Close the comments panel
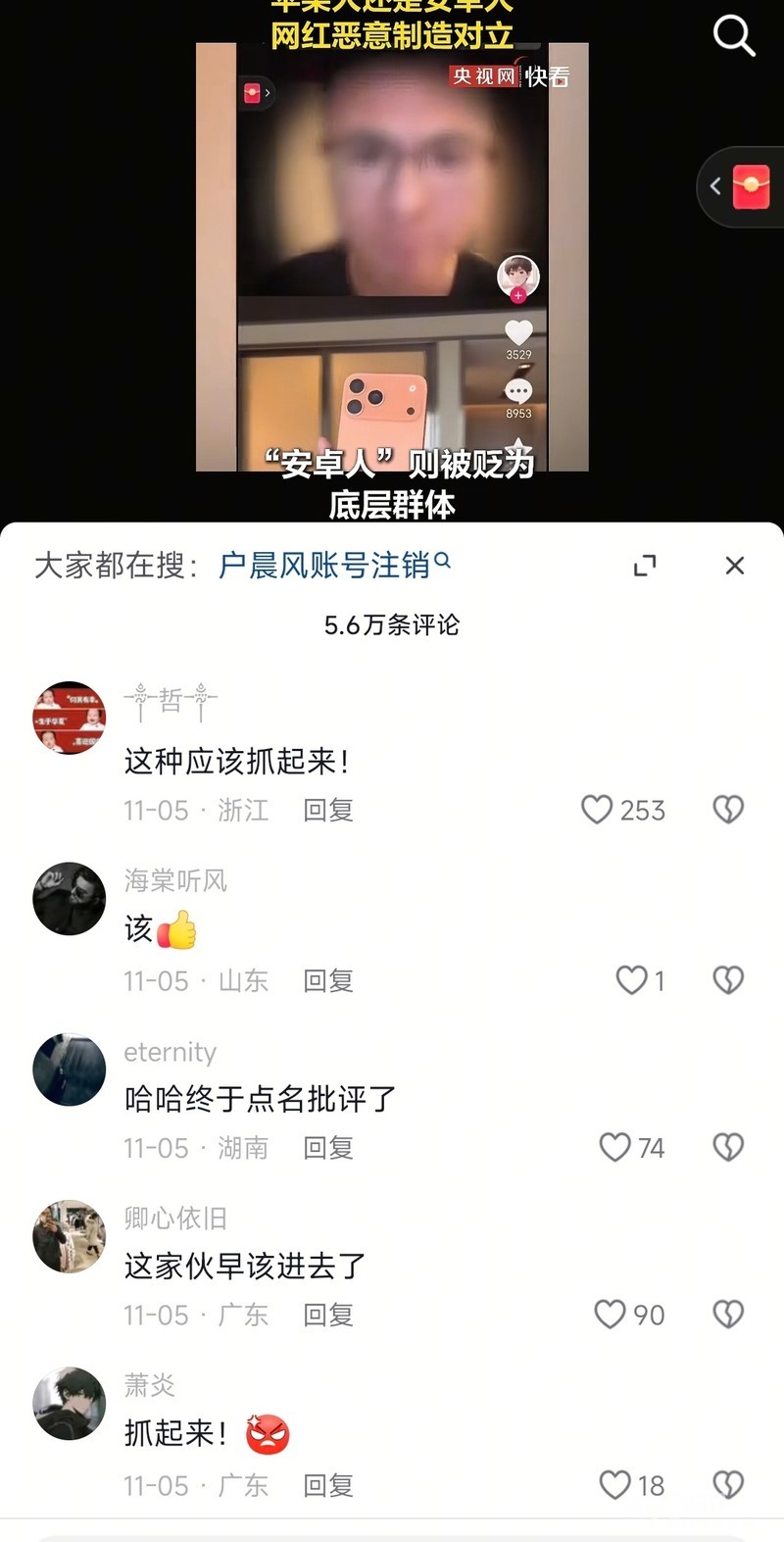The width and height of the screenshot is (784, 1542). pyautogui.click(x=734, y=566)
